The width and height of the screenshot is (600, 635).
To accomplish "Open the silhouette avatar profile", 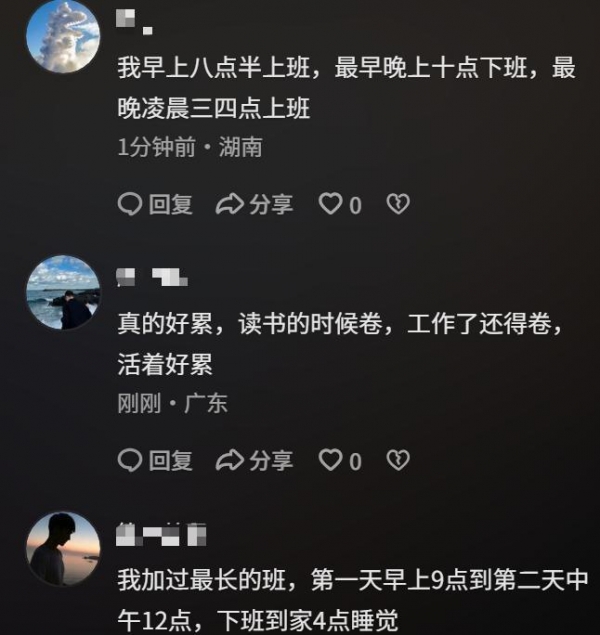I will 63,548.
